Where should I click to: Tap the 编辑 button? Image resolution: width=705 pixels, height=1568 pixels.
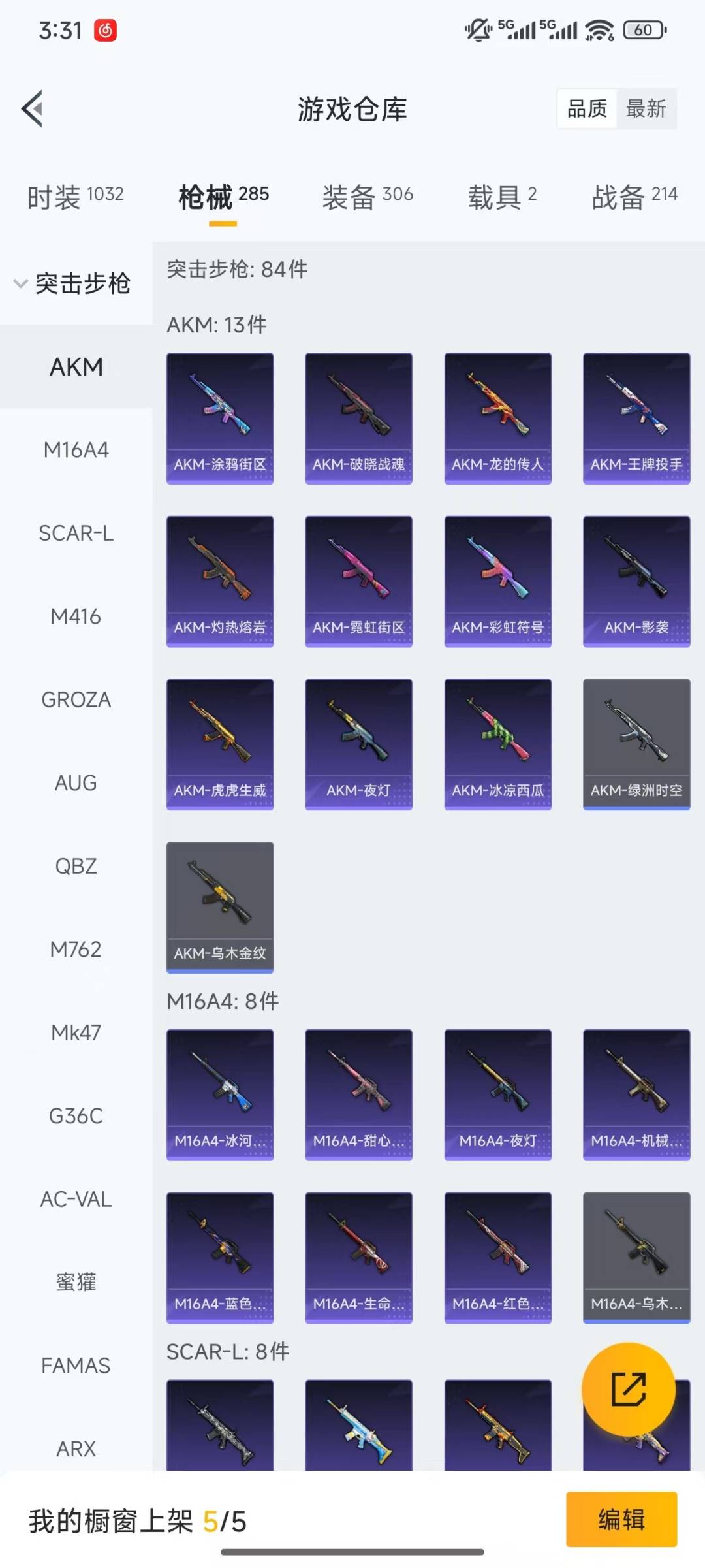click(x=621, y=1519)
